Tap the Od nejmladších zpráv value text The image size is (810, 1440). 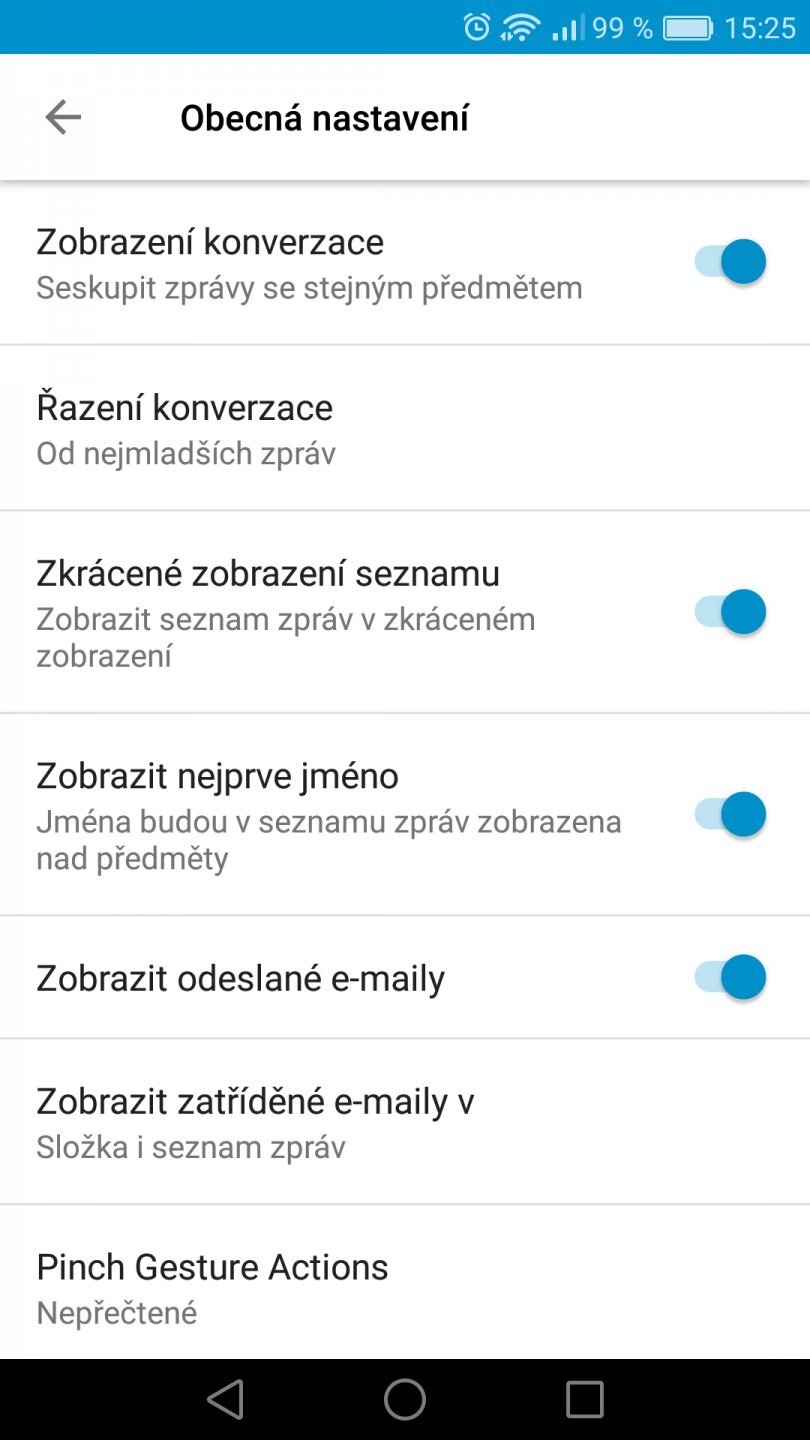tap(185, 453)
